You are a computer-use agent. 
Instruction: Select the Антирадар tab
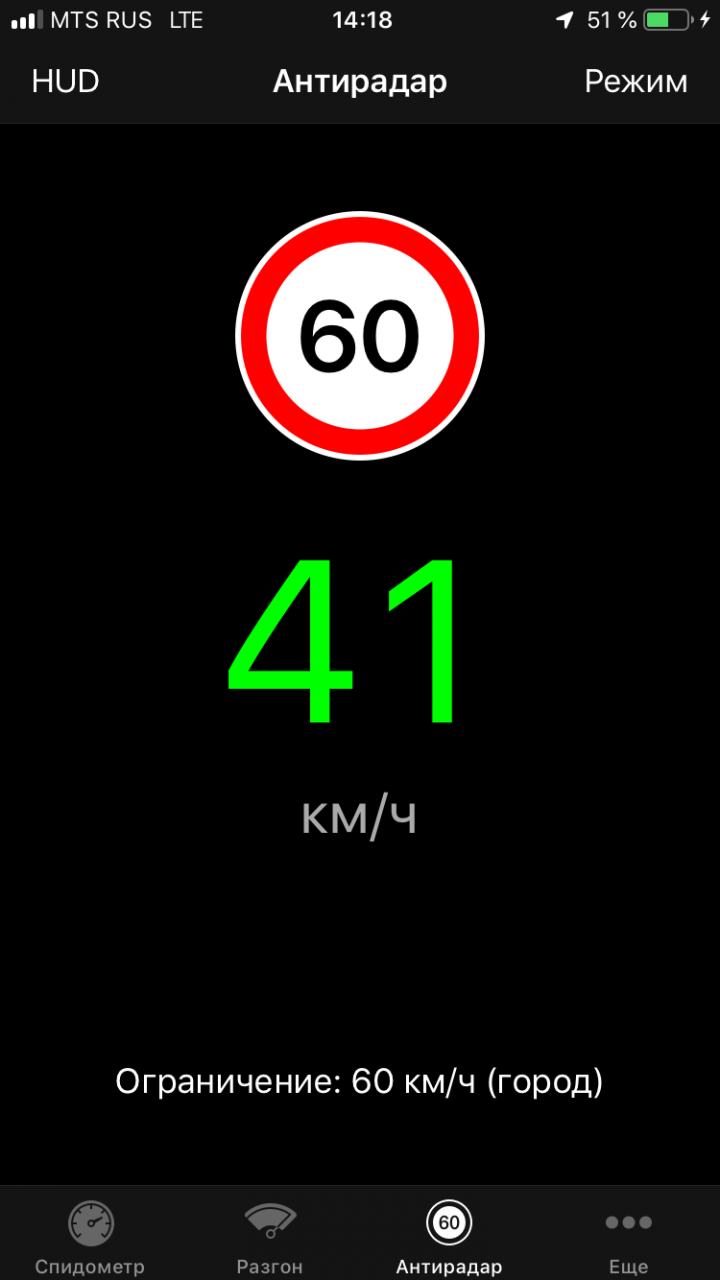[449, 1235]
